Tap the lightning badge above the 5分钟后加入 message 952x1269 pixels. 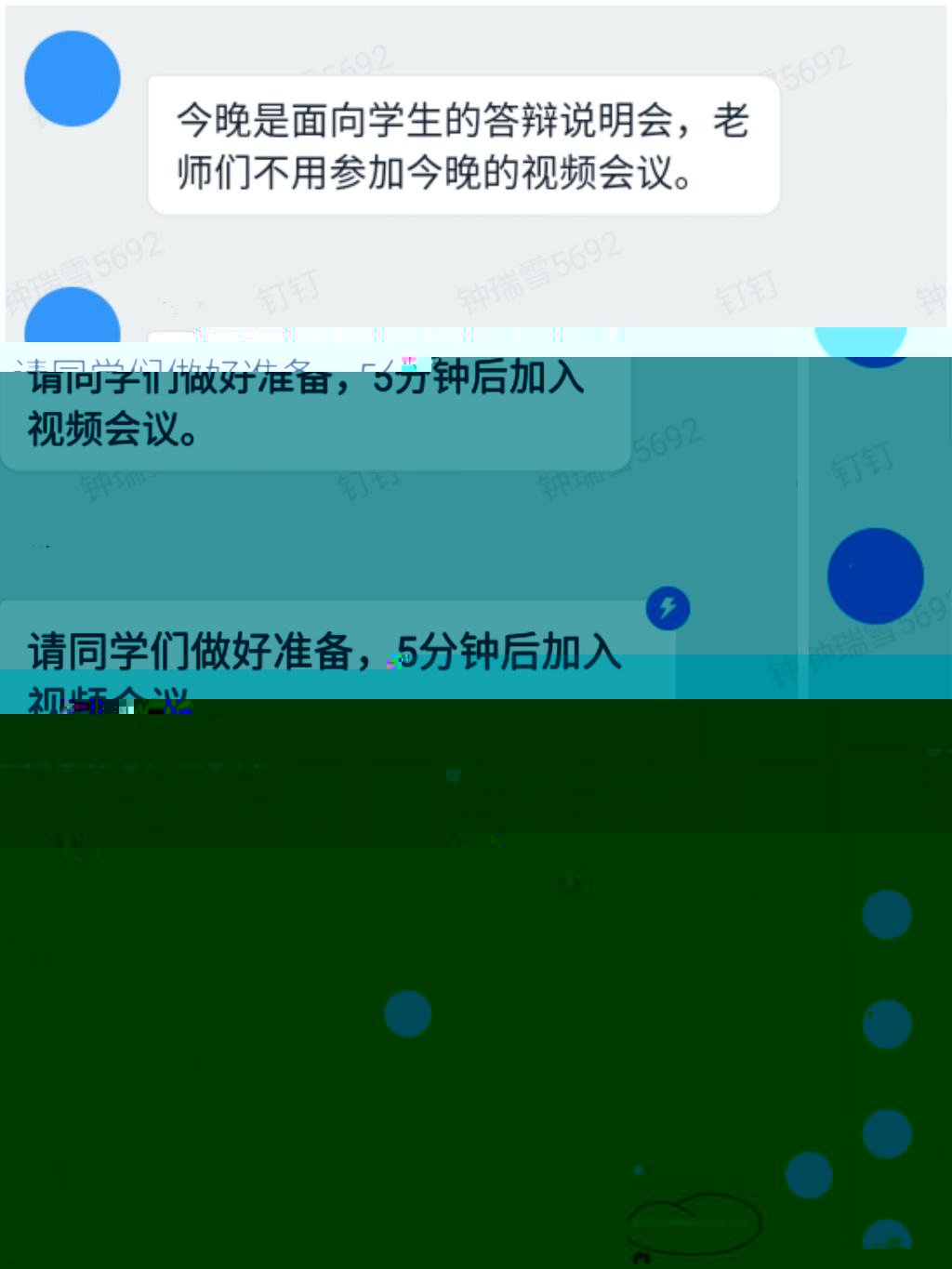(668, 608)
